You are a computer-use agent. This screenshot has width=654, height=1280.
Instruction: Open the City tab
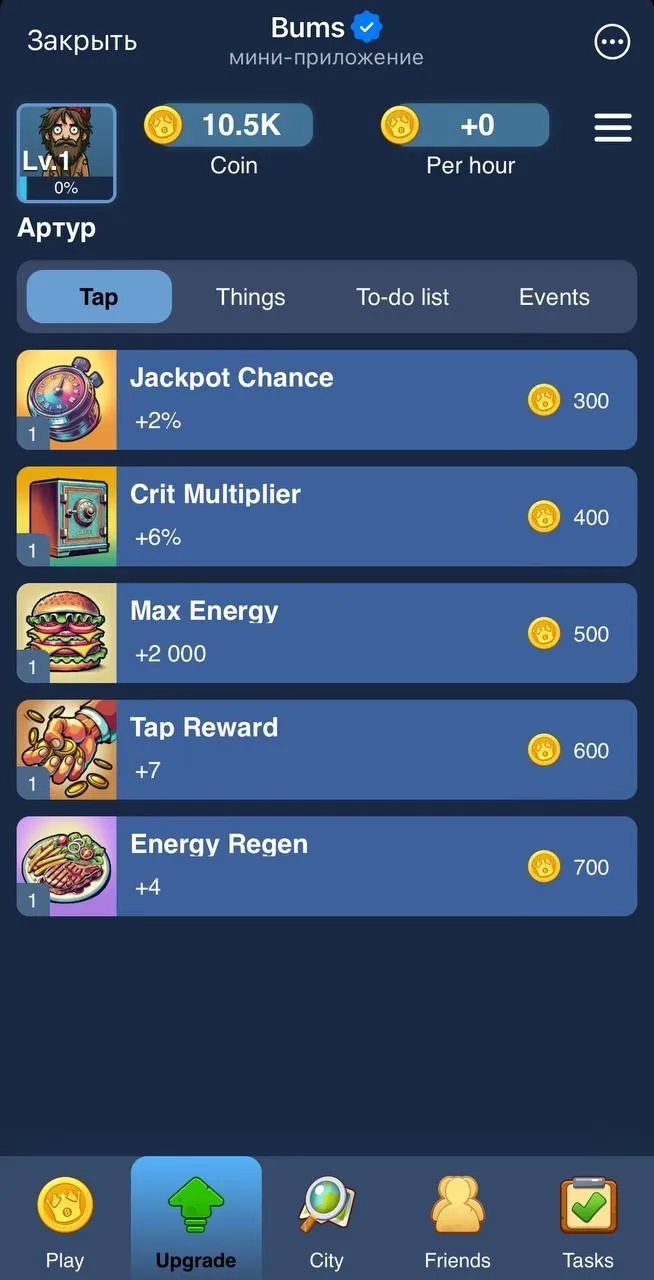point(326,1220)
